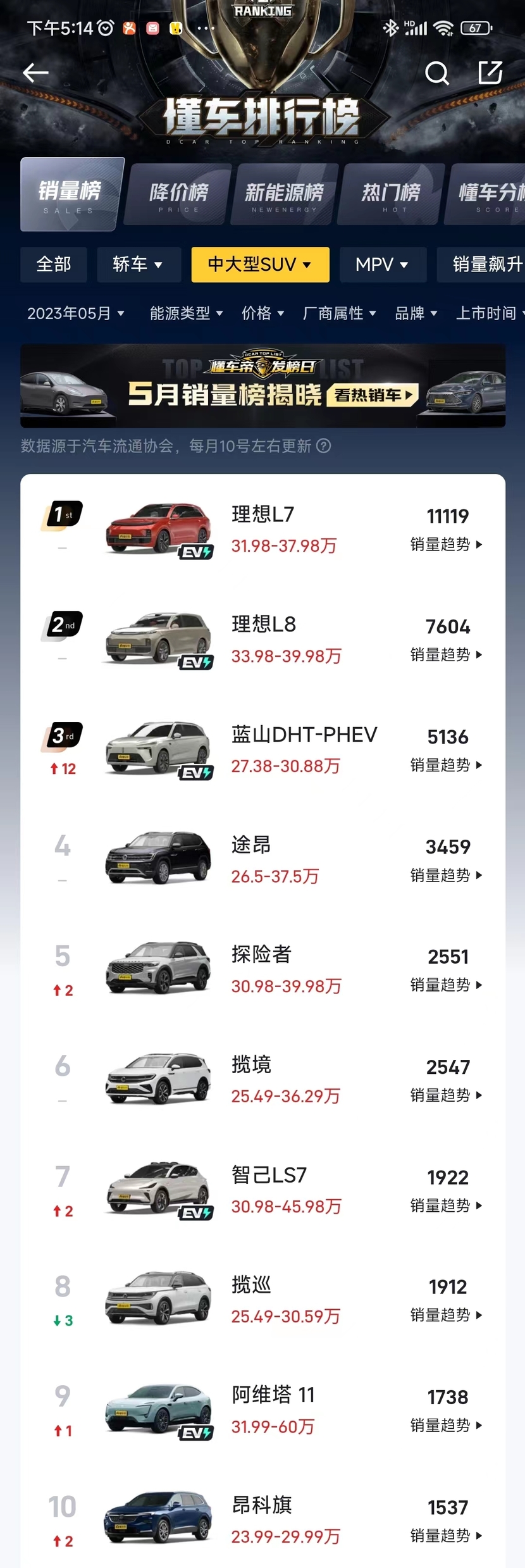Expand the 中大型SUV dropdown
The height and width of the screenshot is (1568, 525).
260,264
